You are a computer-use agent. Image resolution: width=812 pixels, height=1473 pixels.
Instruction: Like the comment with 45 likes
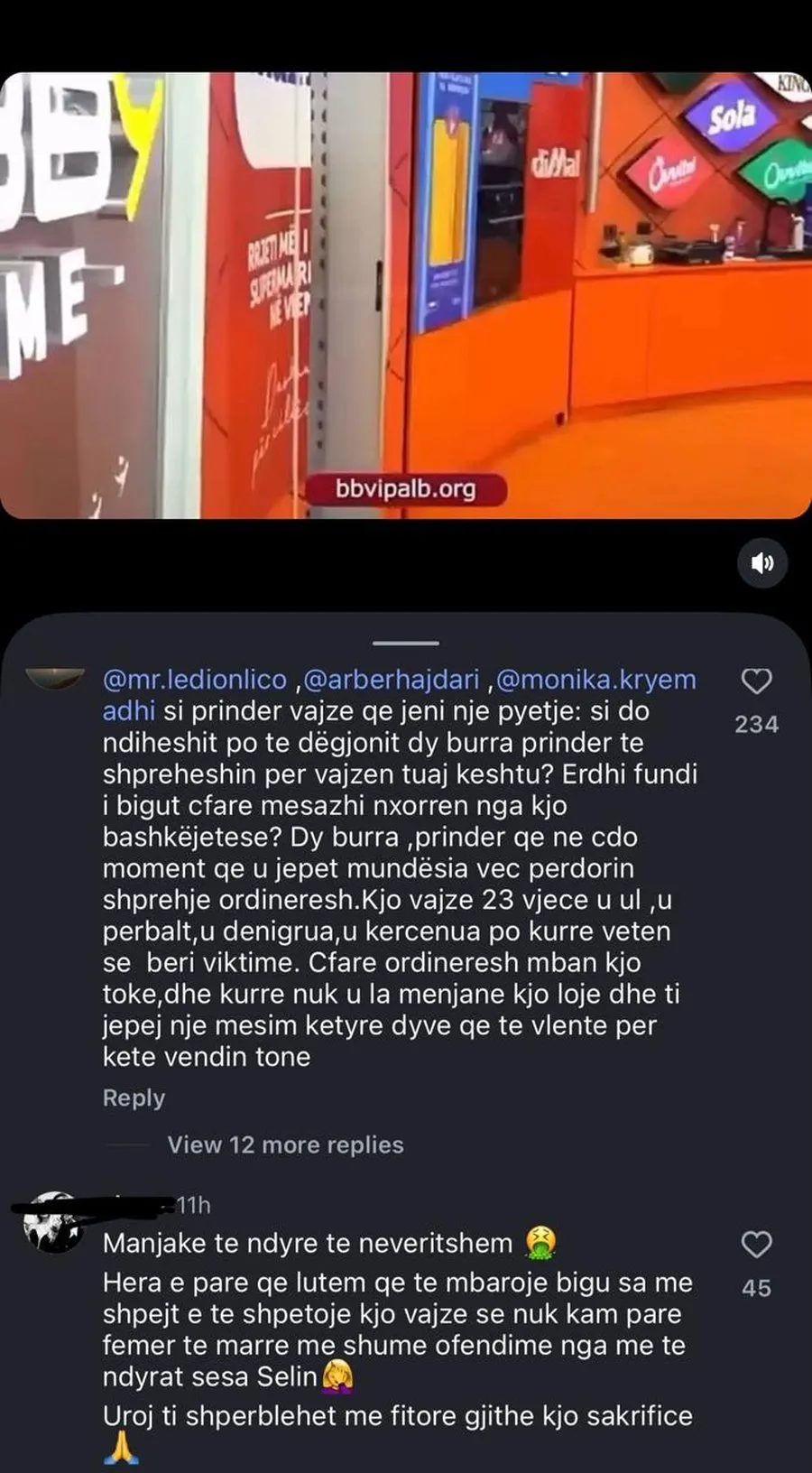click(756, 1246)
